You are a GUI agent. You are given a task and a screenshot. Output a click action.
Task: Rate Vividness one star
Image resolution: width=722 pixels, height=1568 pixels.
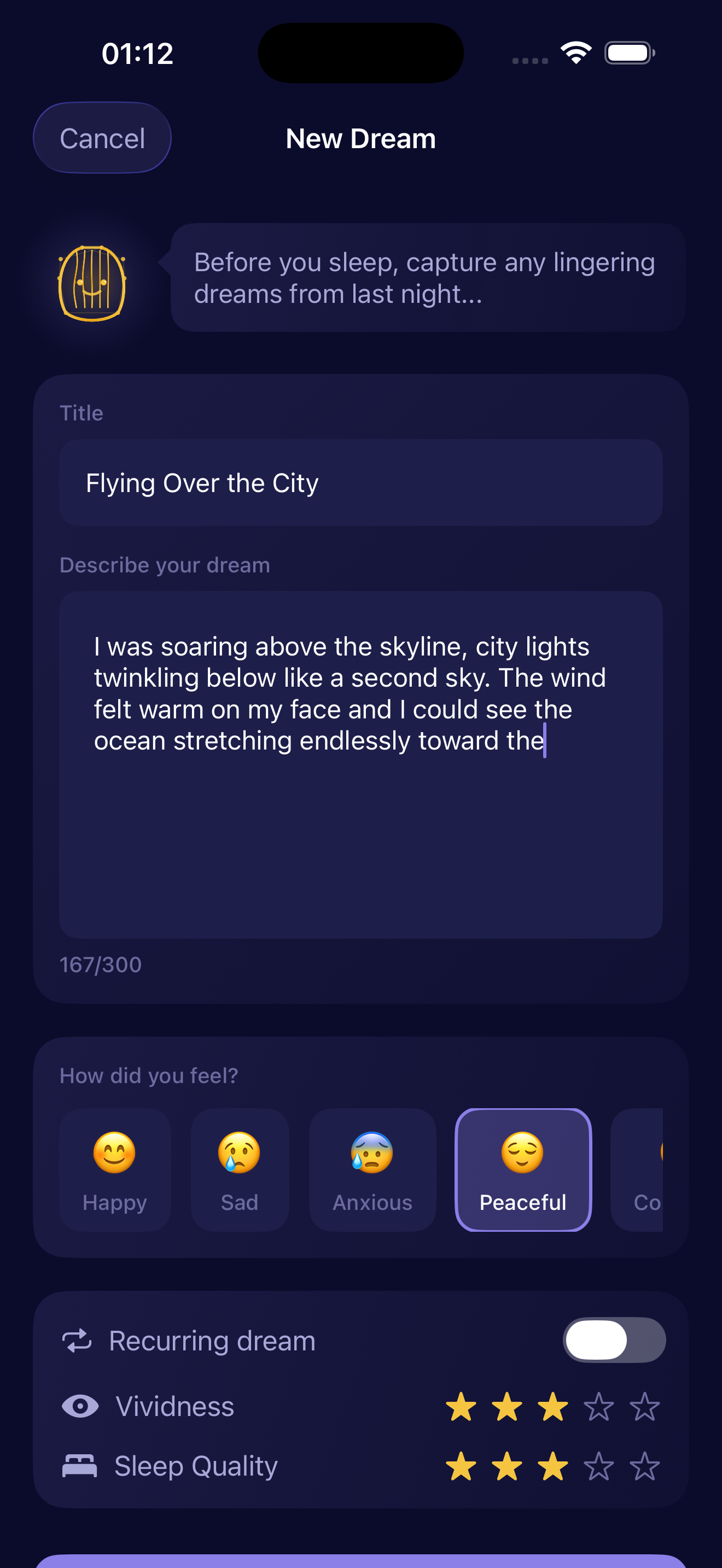click(x=461, y=1407)
